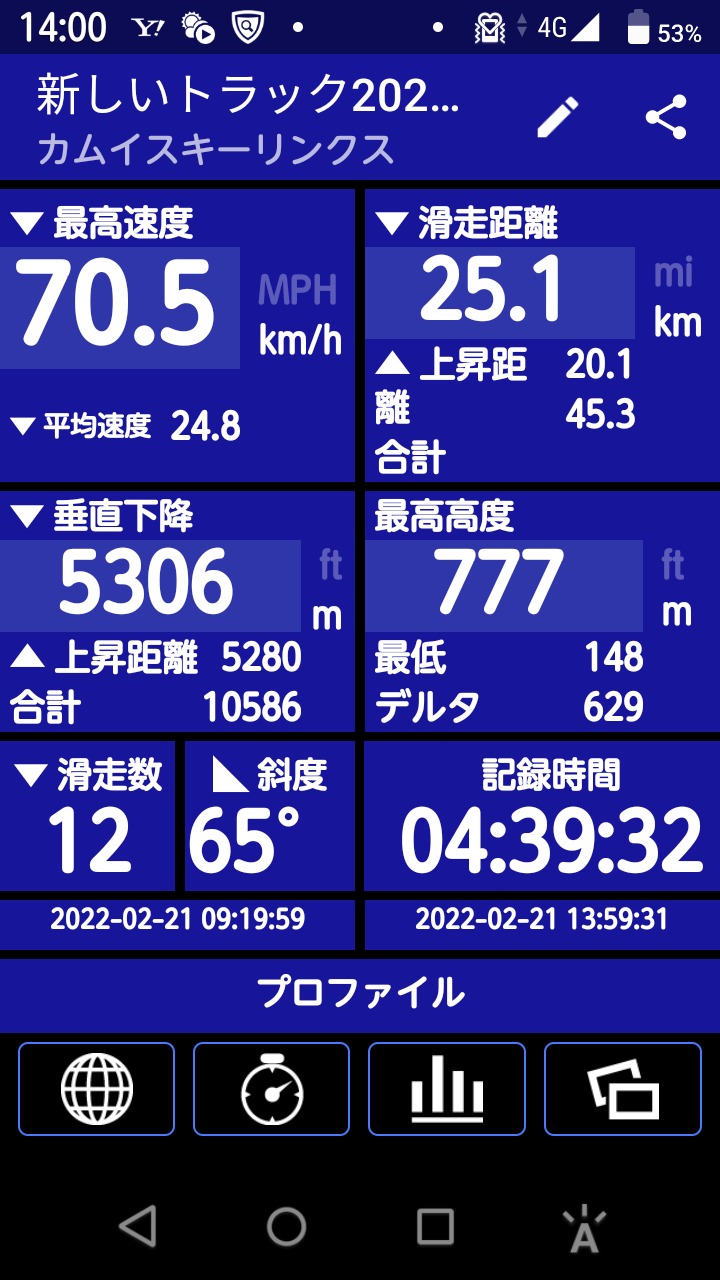Show the bar chart statistics
720x1280 pixels.
click(x=447, y=1089)
